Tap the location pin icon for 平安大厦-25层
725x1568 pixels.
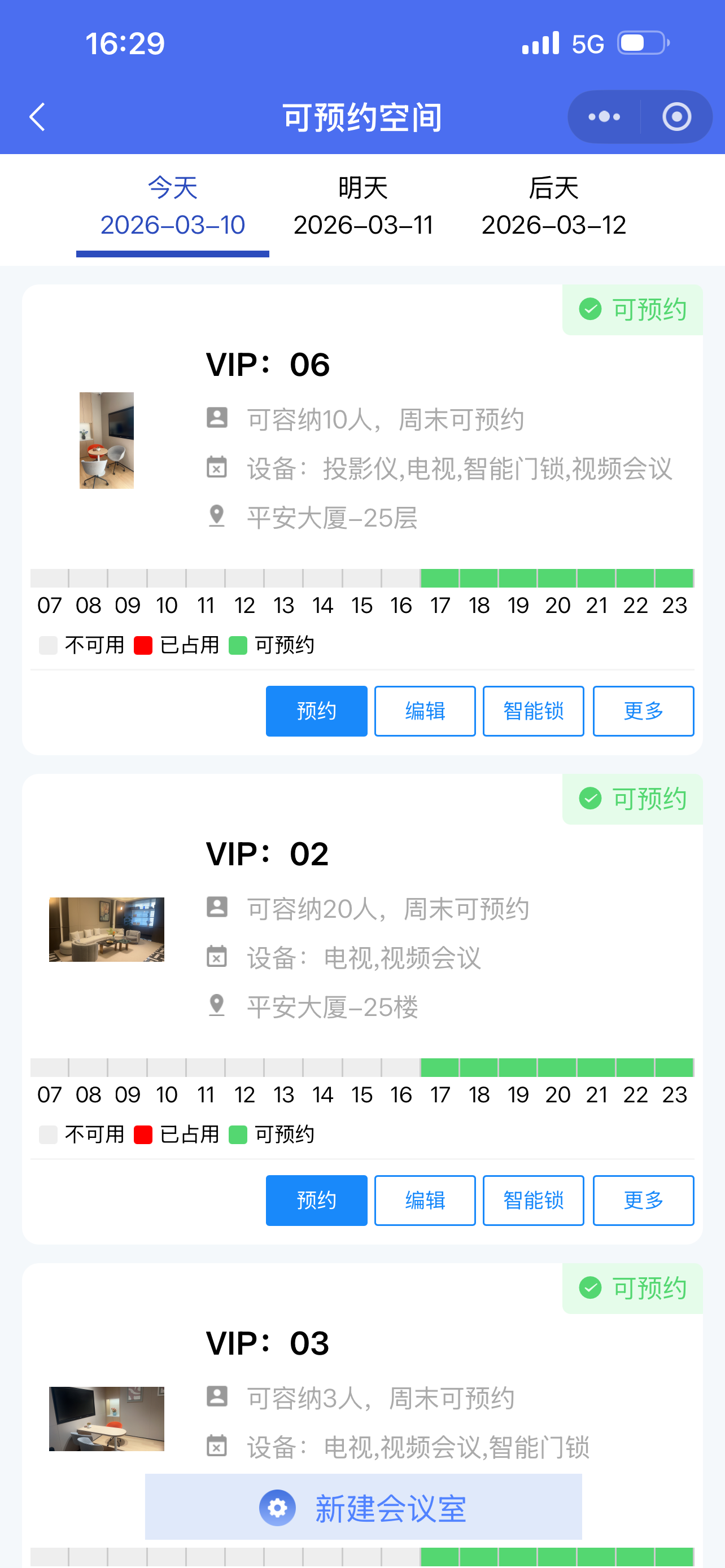tap(217, 516)
